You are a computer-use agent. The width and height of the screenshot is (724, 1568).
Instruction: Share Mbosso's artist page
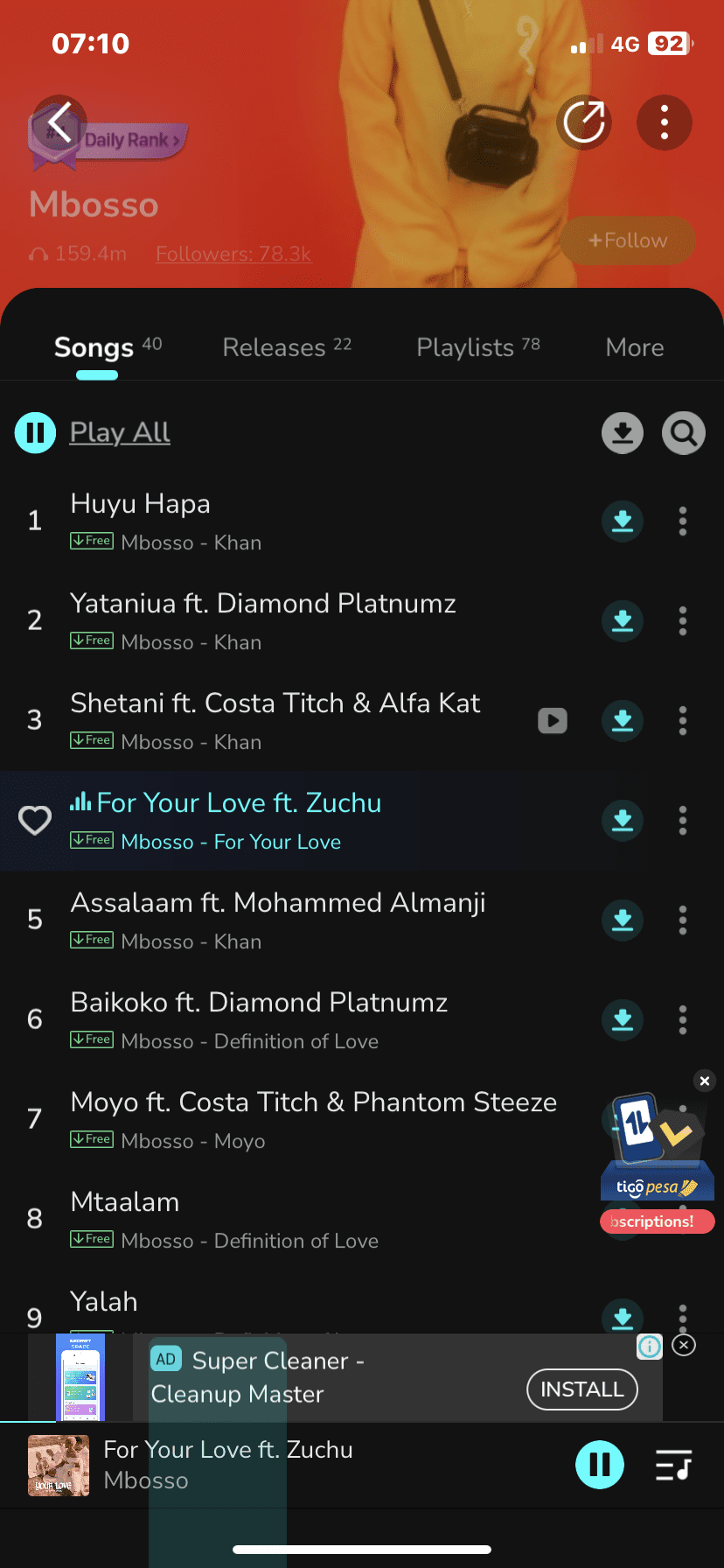click(584, 122)
